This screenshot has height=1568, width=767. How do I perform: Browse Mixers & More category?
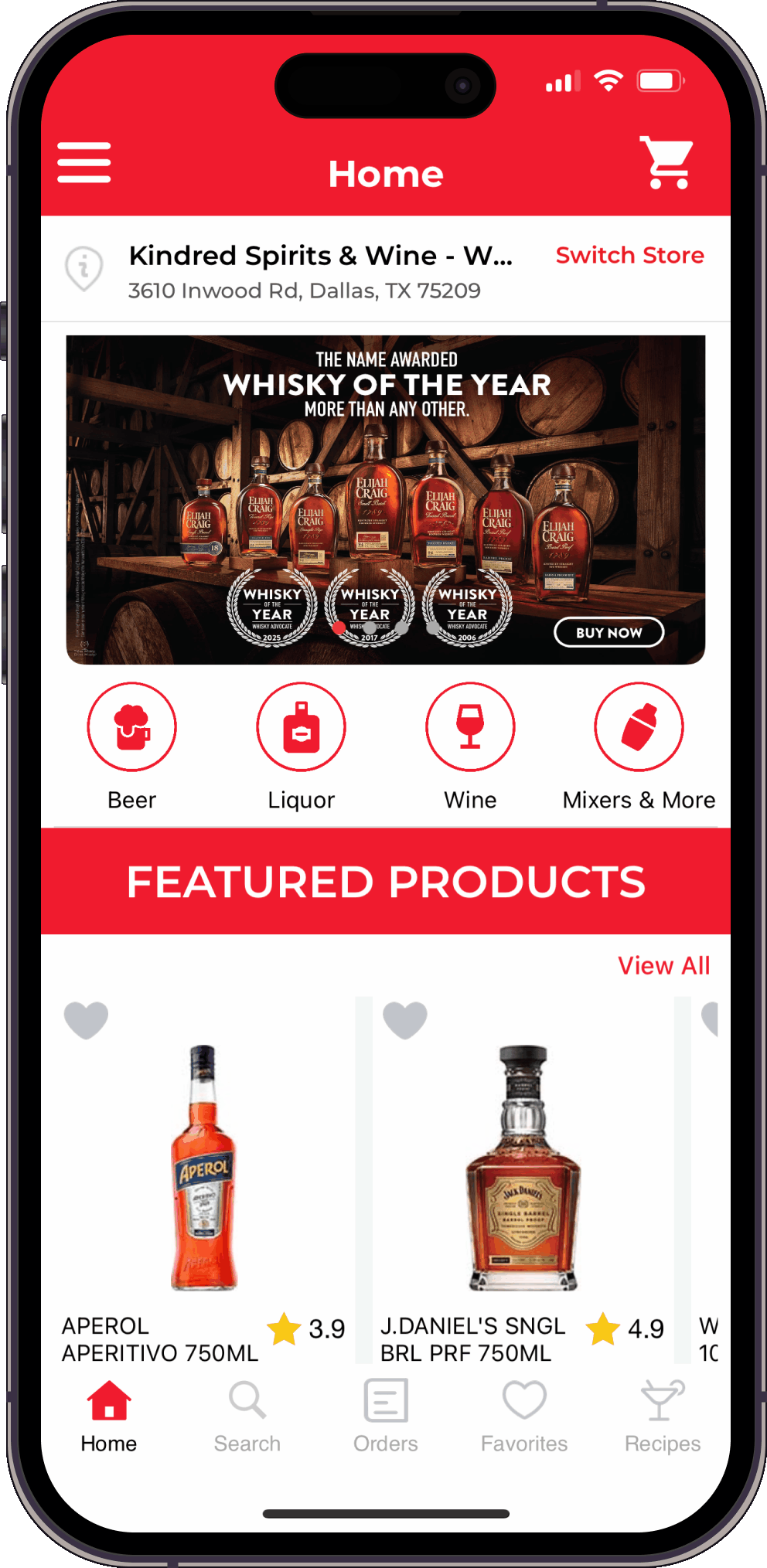[639, 727]
